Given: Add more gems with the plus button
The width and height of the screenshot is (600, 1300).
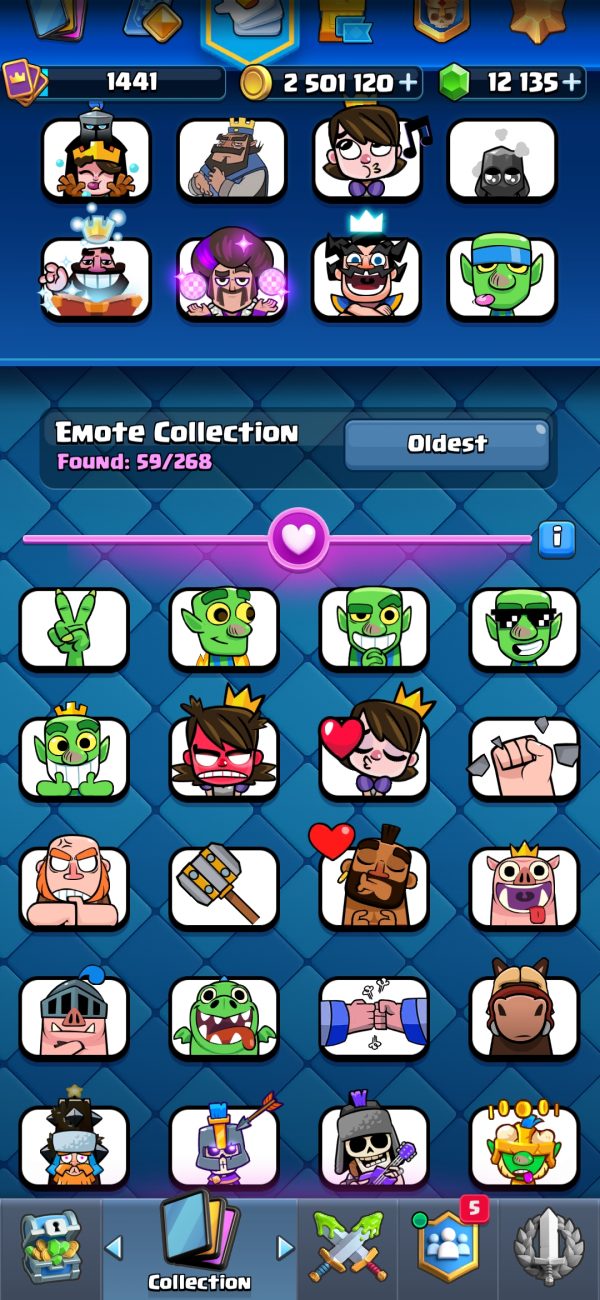Looking at the screenshot, I should click(x=572, y=82).
